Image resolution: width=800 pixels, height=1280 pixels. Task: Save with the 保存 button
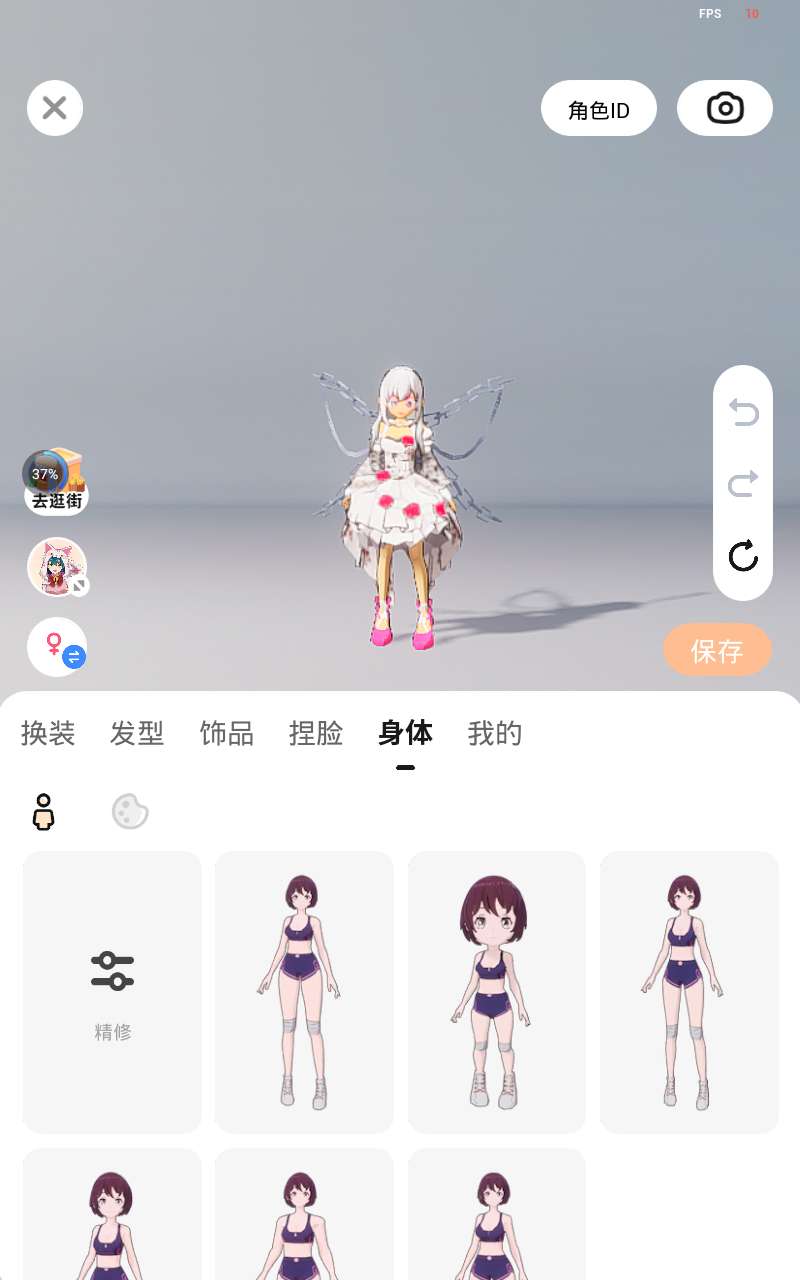pyautogui.click(x=718, y=650)
